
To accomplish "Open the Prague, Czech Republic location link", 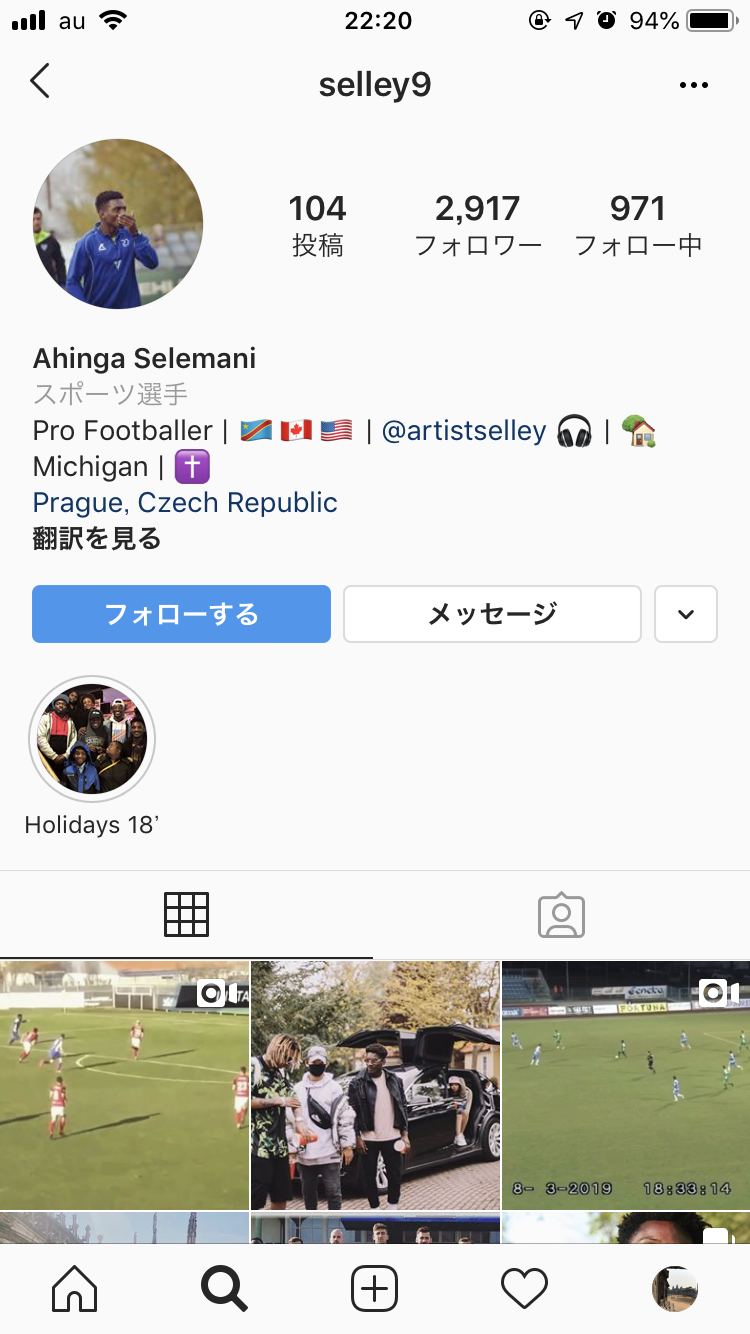I will pos(185,502).
